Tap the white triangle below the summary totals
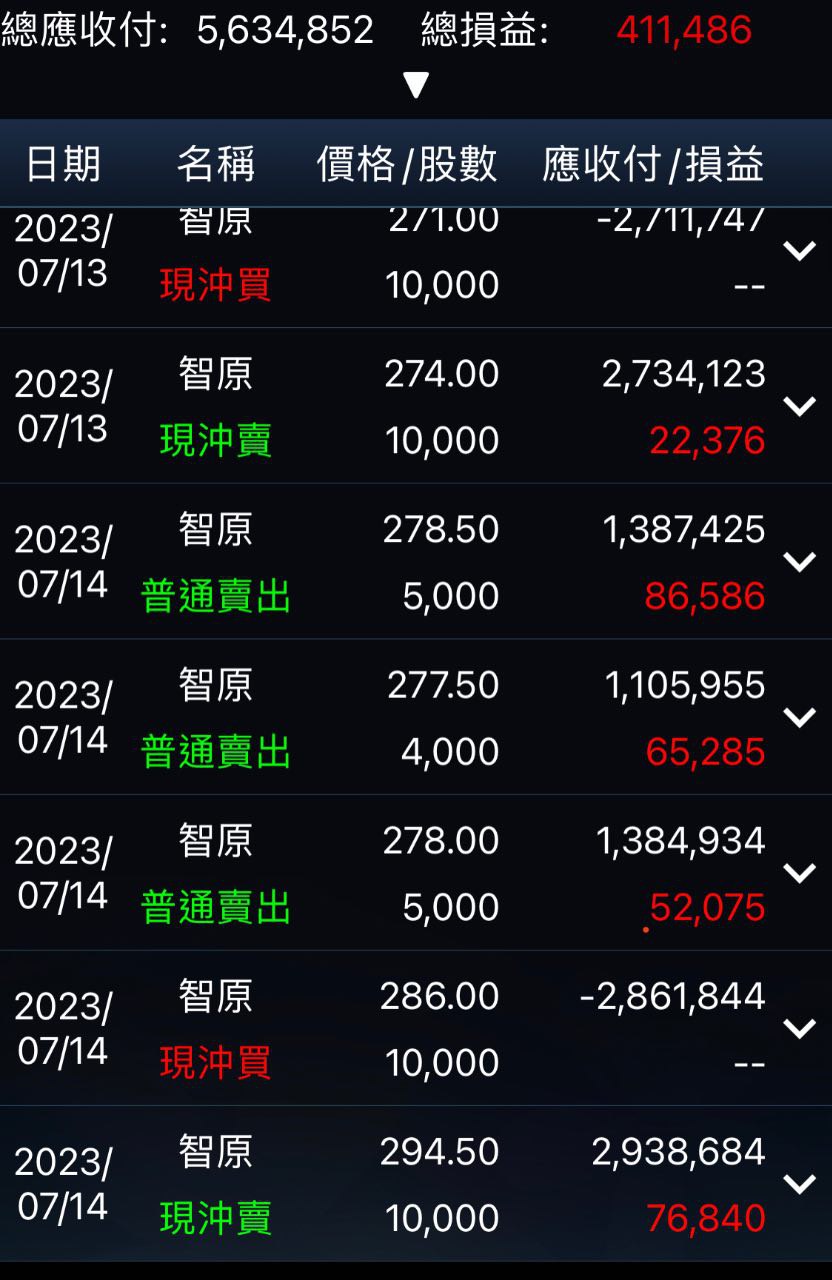 click(x=416, y=85)
